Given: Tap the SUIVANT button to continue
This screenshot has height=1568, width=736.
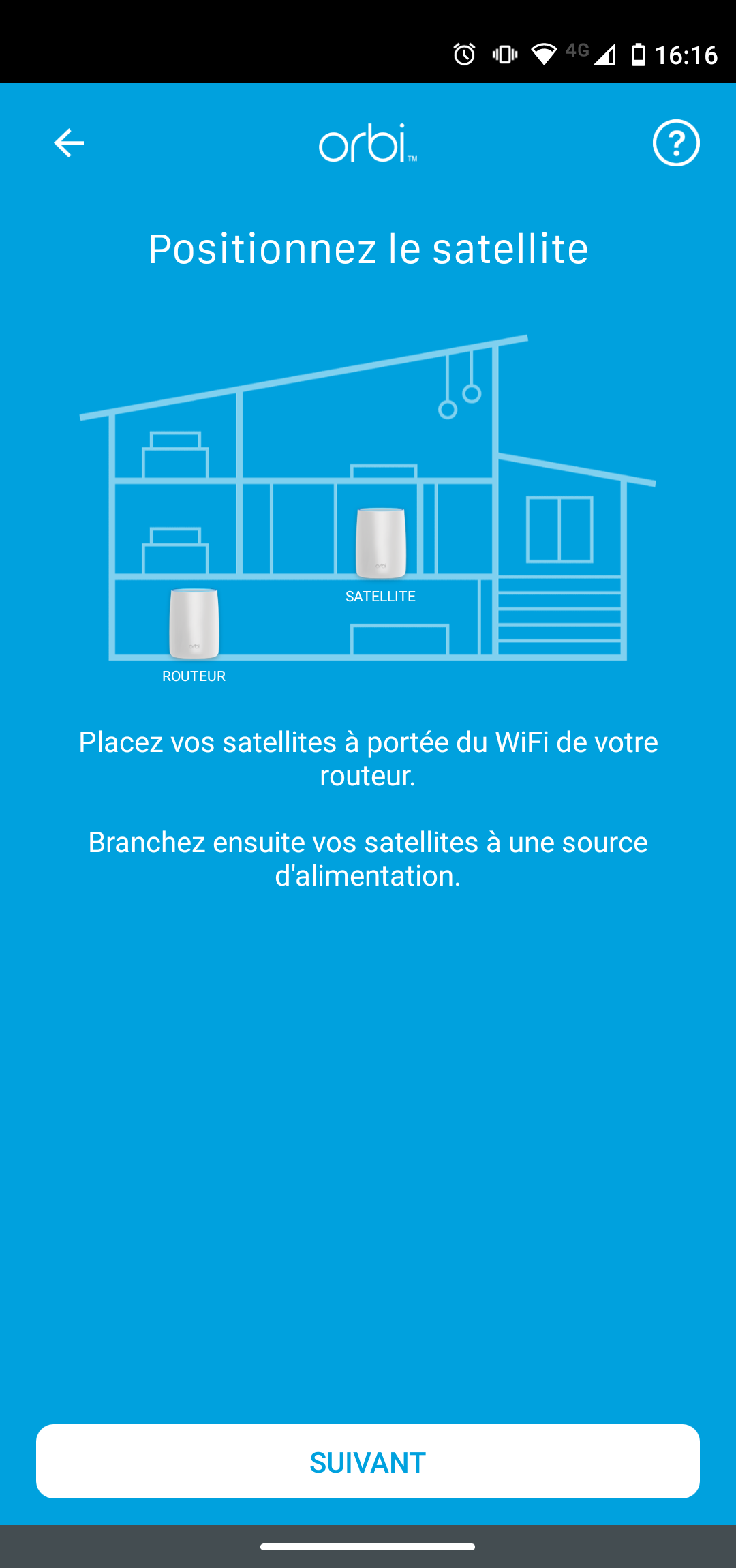Looking at the screenshot, I should (x=368, y=1462).
